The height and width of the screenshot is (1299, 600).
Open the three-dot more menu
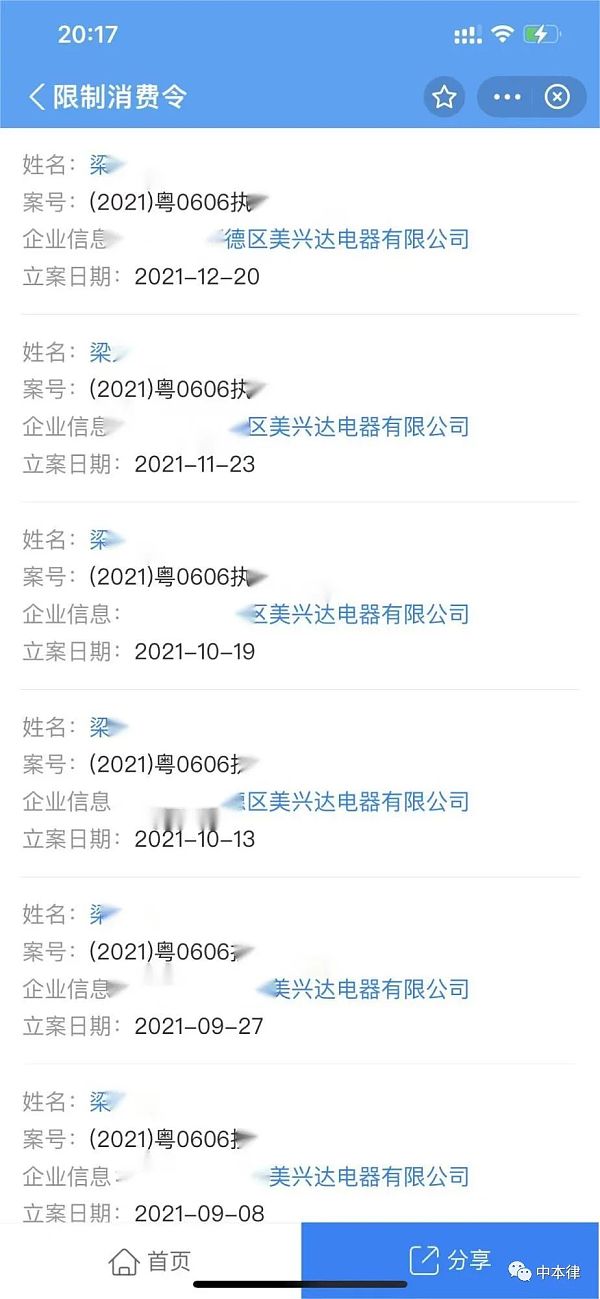click(507, 97)
